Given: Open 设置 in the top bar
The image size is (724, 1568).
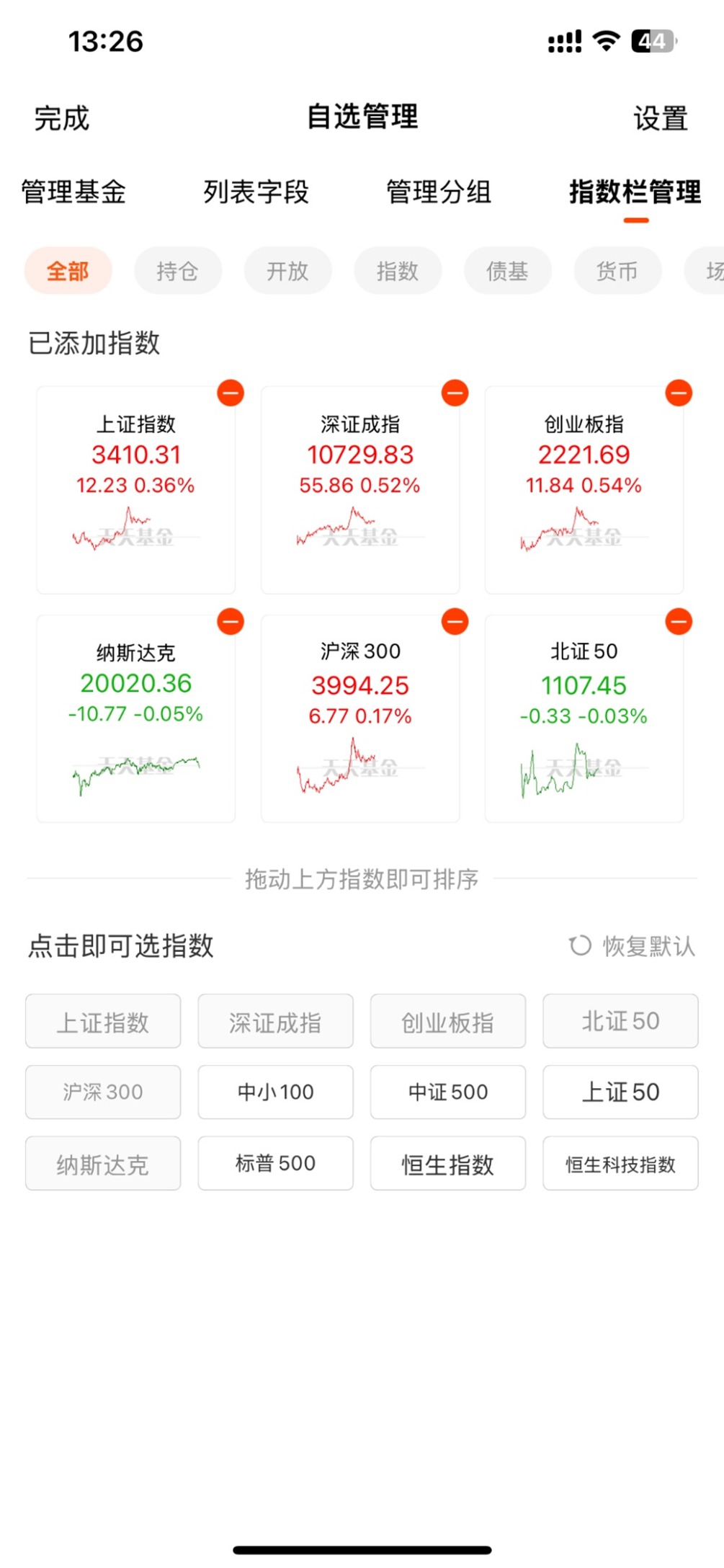Looking at the screenshot, I should [x=660, y=118].
